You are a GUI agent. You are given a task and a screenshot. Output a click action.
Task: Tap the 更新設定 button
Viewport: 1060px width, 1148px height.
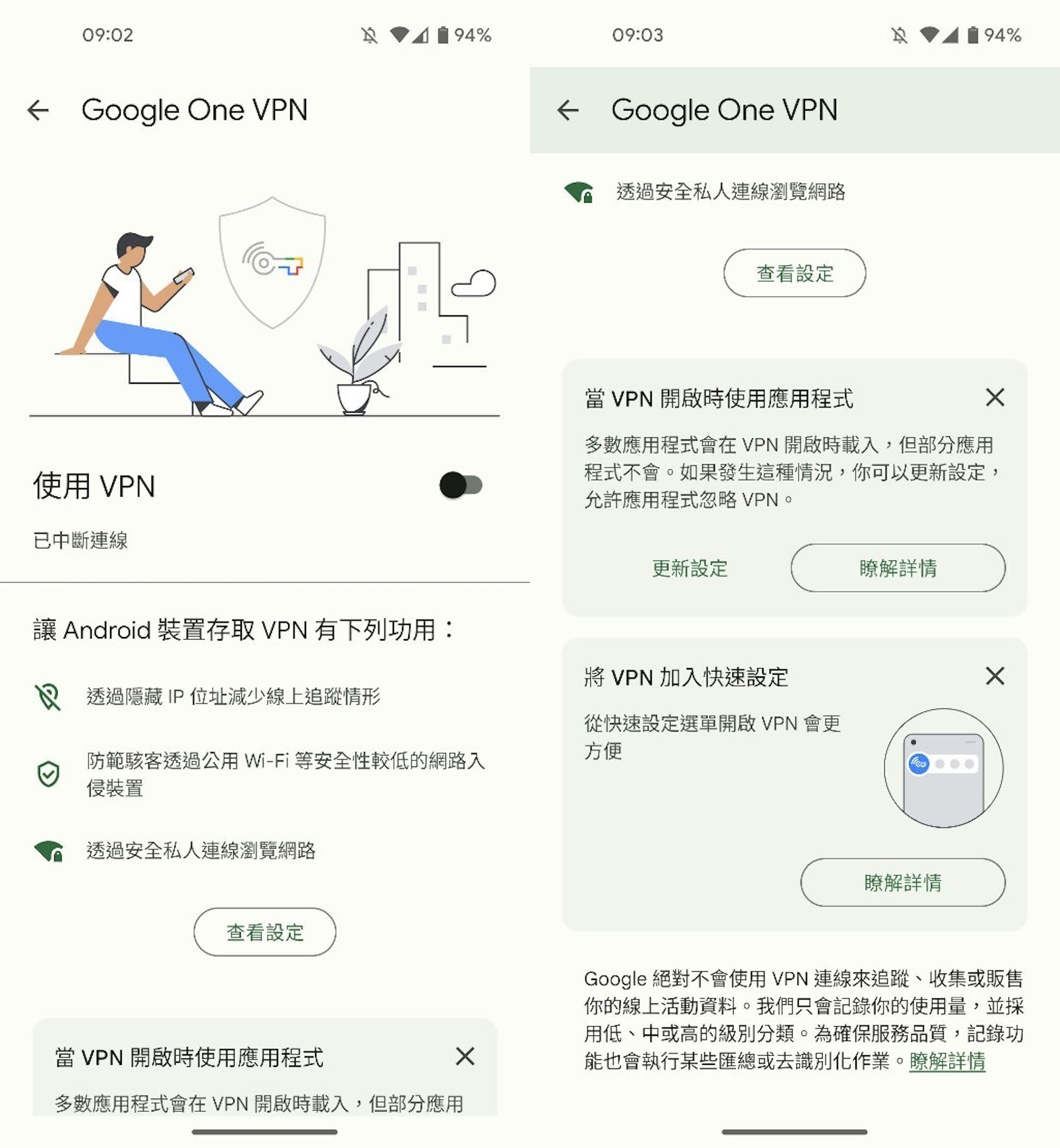pyautogui.click(x=689, y=568)
